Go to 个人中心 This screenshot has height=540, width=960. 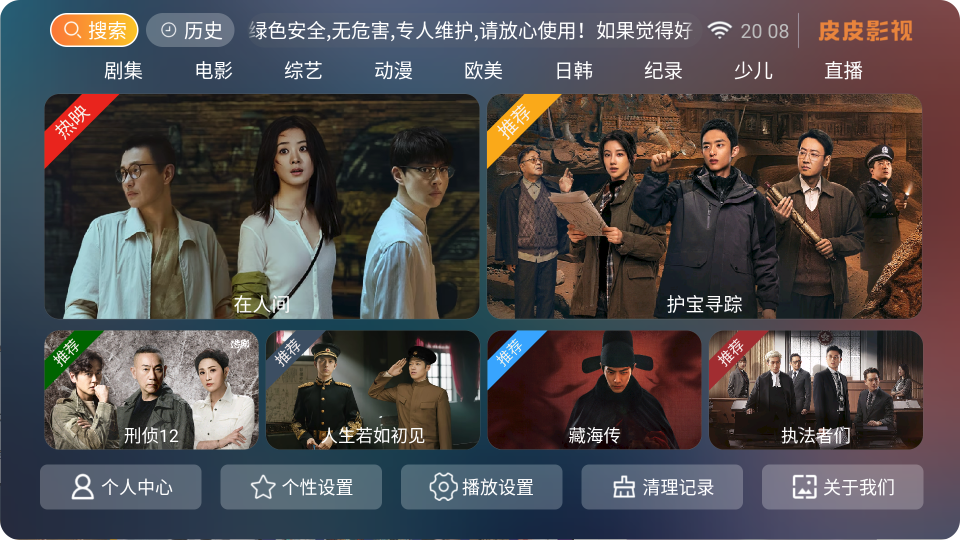[121, 487]
